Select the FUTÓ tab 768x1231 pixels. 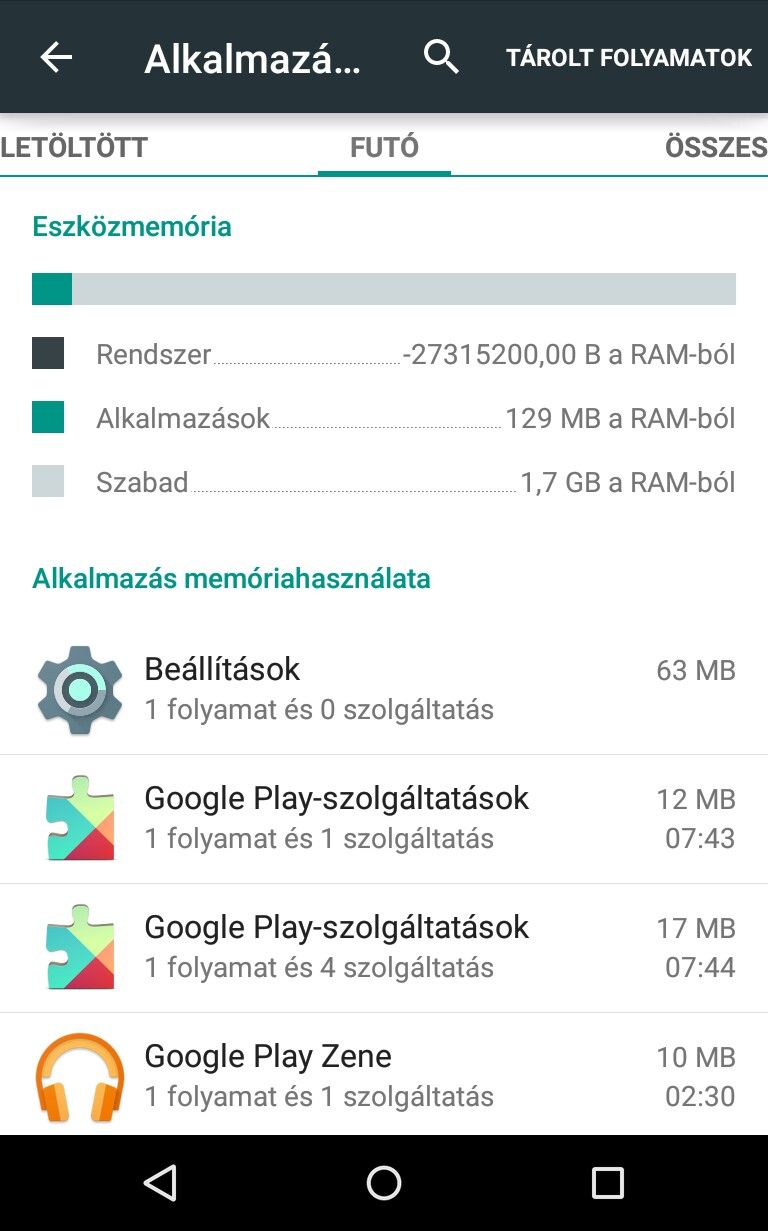click(384, 148)
